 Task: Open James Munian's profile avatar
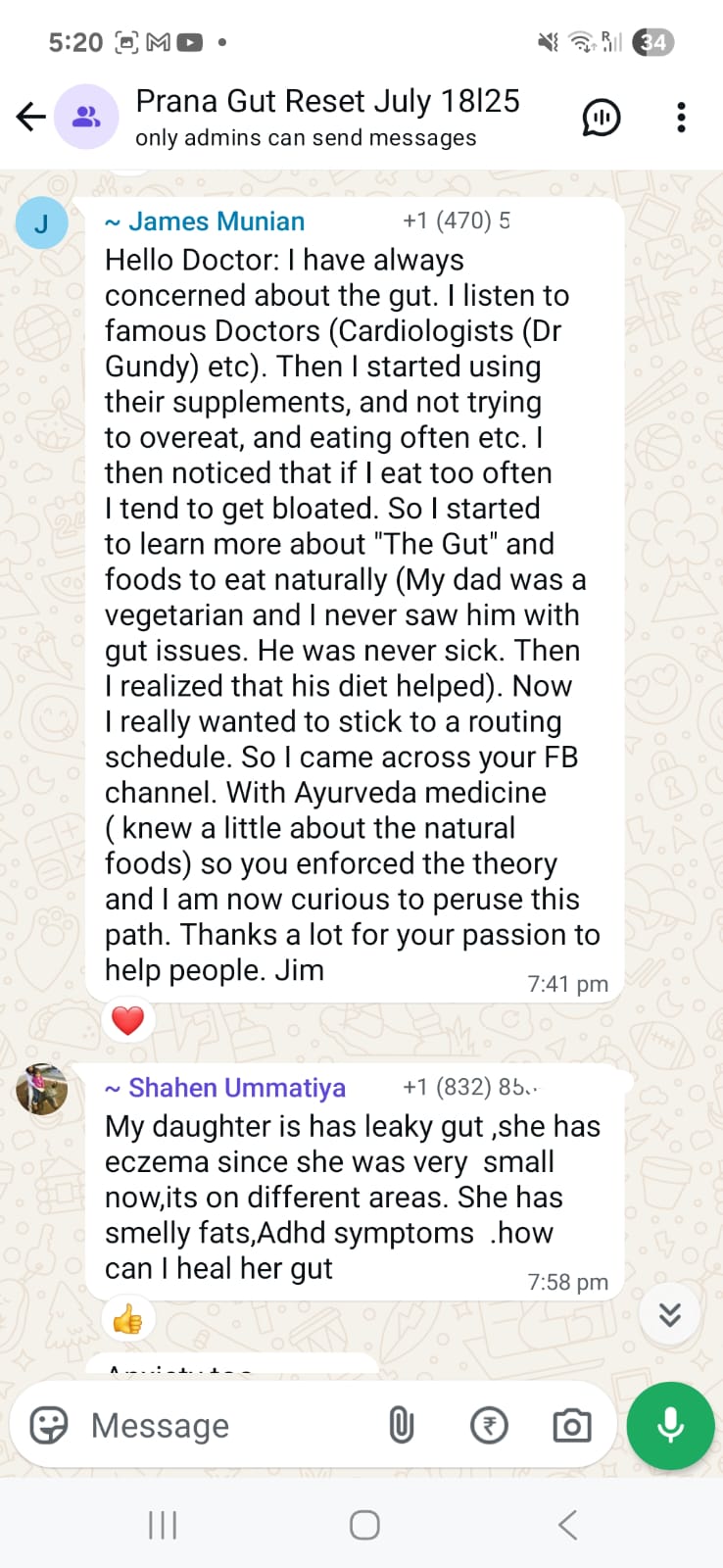42,223
